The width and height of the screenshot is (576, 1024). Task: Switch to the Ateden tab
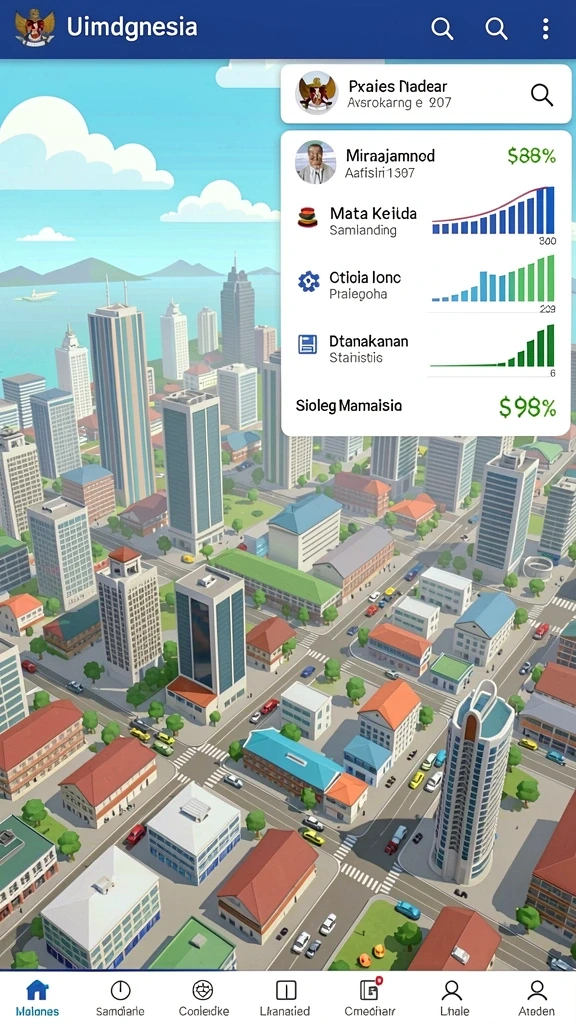(537, 998)
